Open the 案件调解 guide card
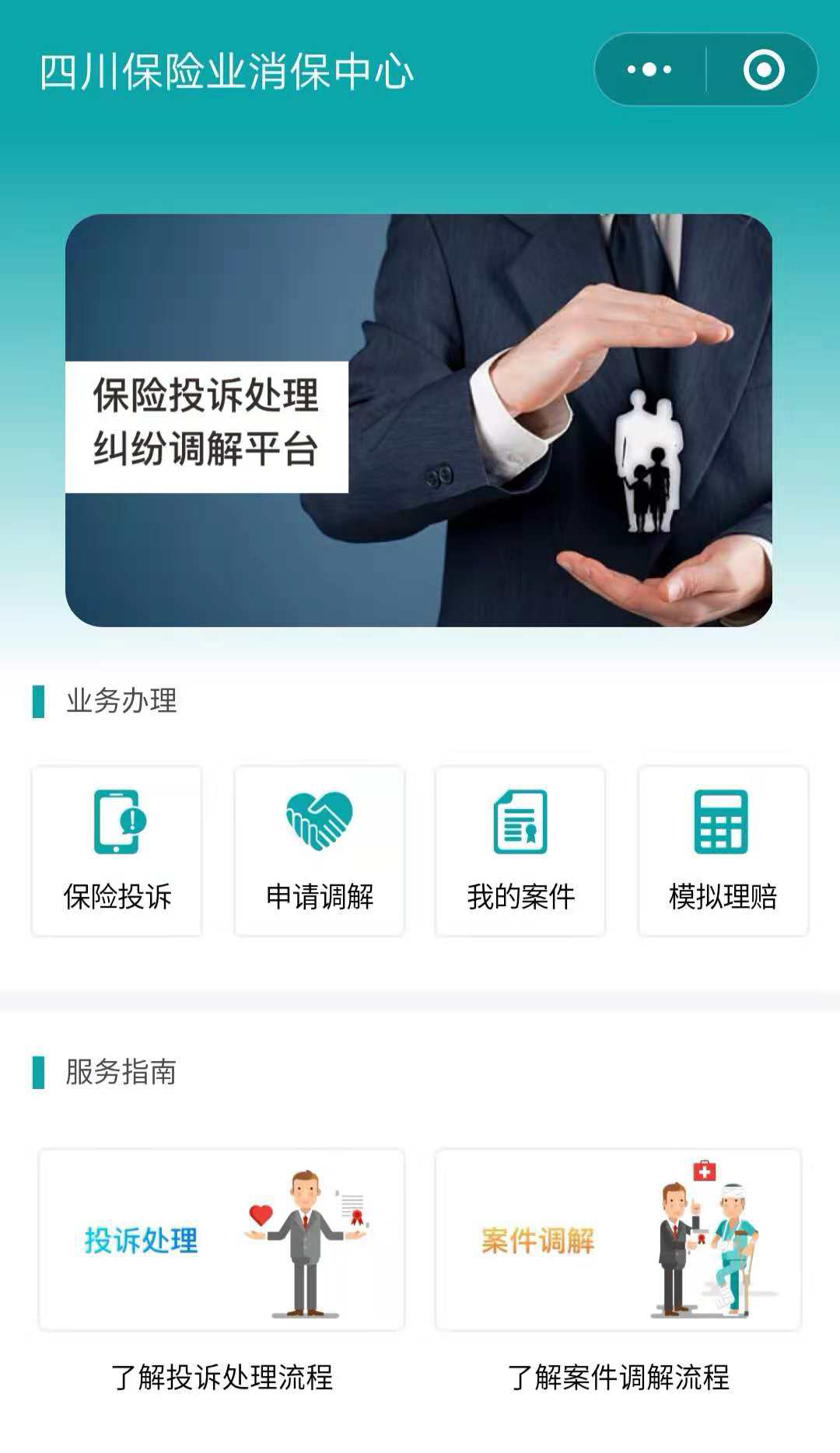 click(618, 1240)
